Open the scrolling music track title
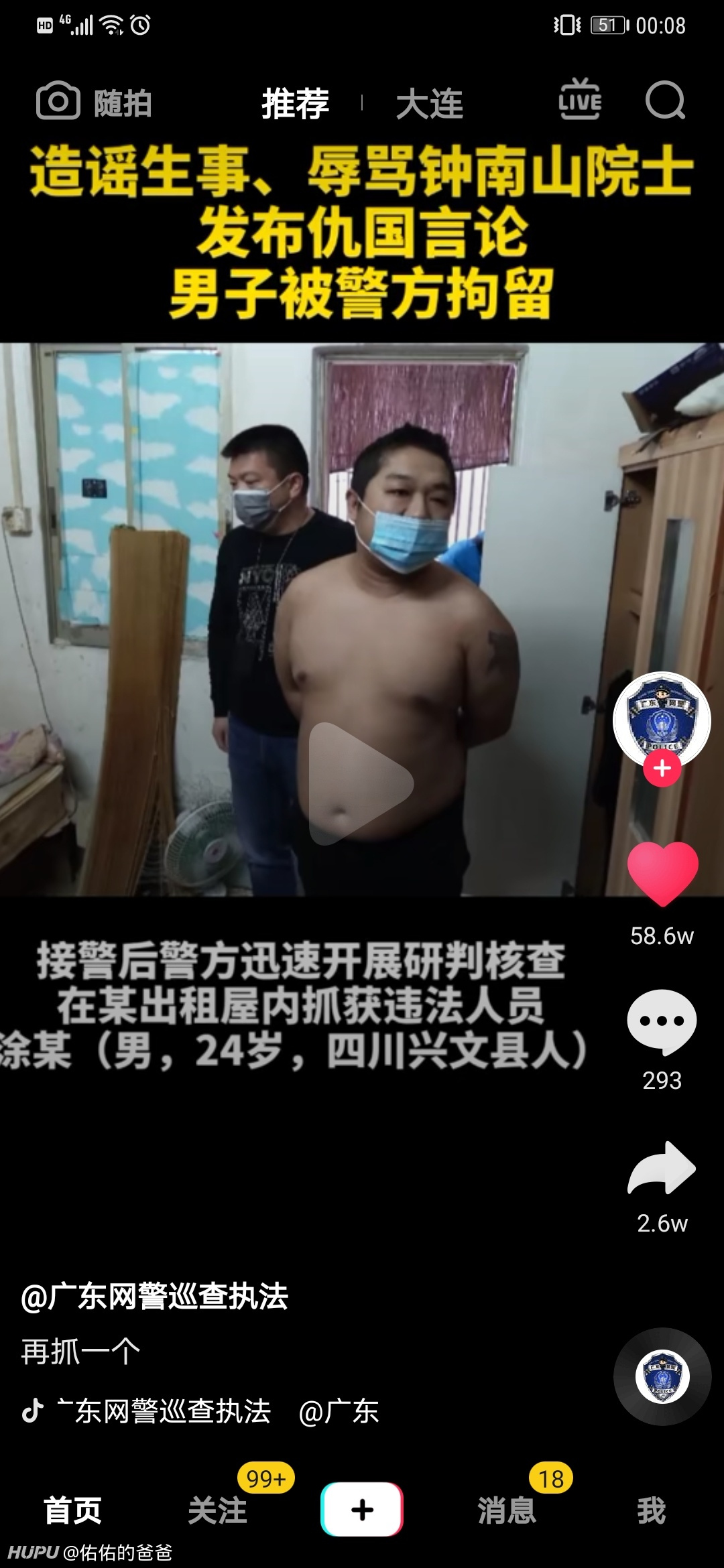This screenshot has height=1568, width=724. point(201,1411)
